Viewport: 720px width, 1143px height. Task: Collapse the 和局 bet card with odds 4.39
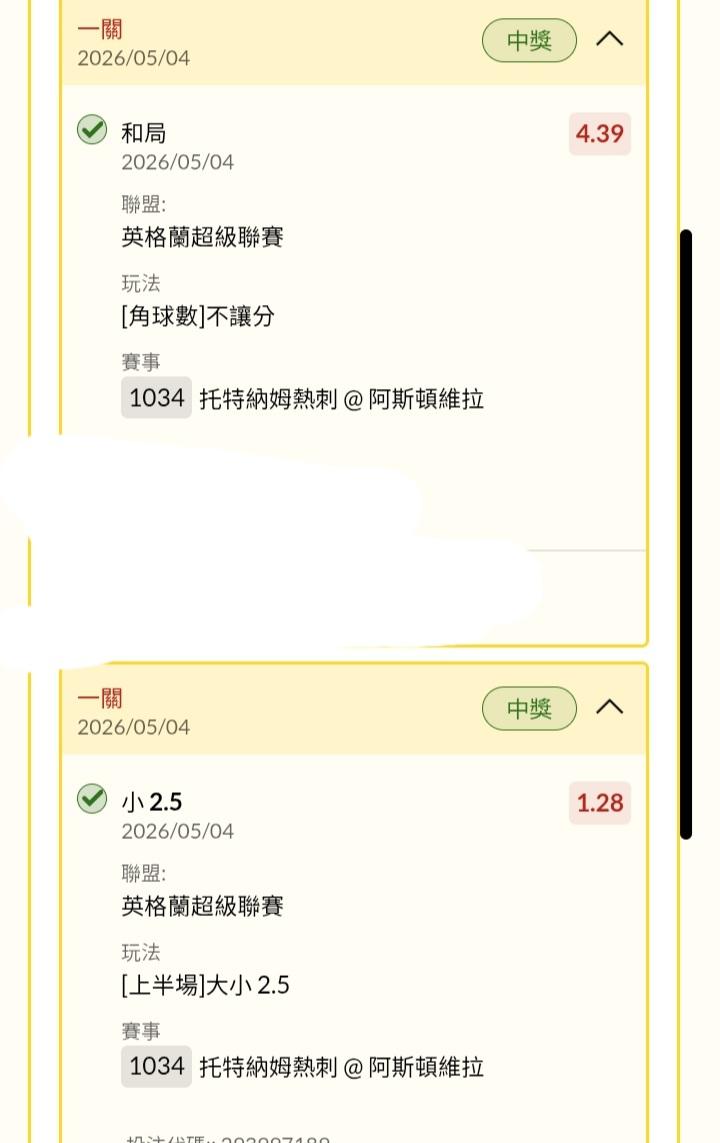(x=609, y=39)
